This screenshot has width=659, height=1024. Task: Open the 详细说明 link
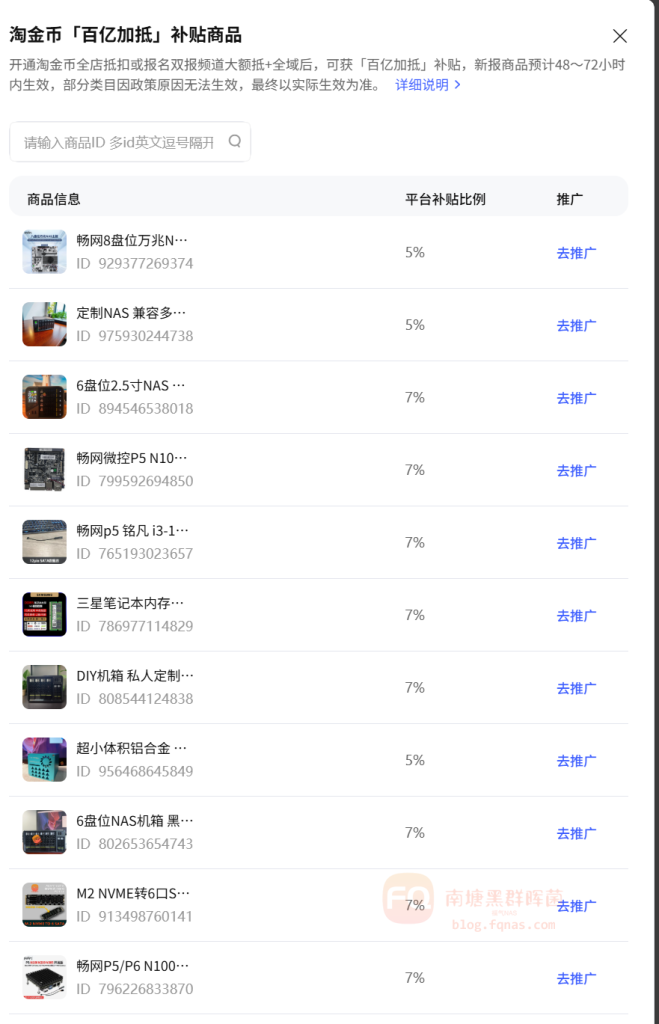point(427,85)
